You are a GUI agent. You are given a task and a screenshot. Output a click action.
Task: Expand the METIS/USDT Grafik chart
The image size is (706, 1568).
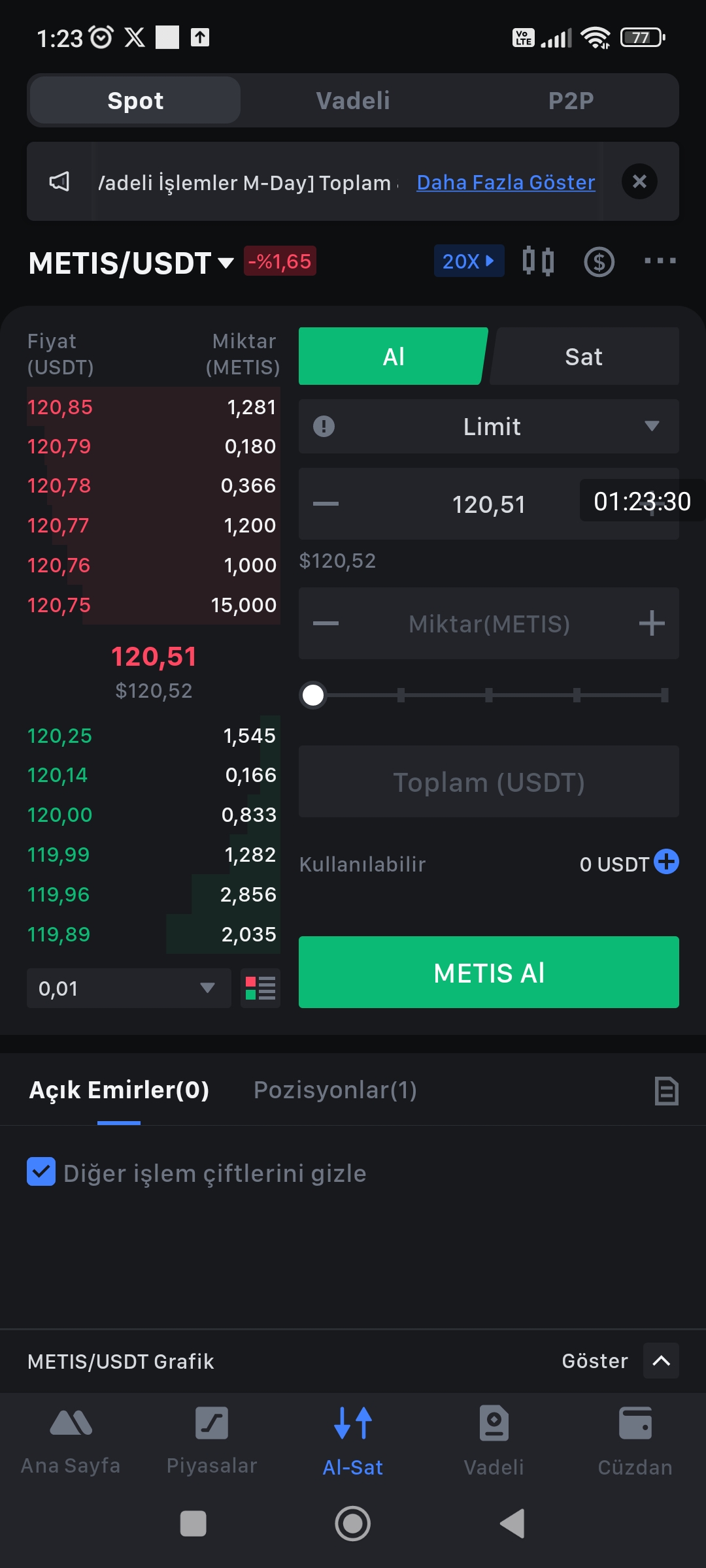click(661, 1361)
